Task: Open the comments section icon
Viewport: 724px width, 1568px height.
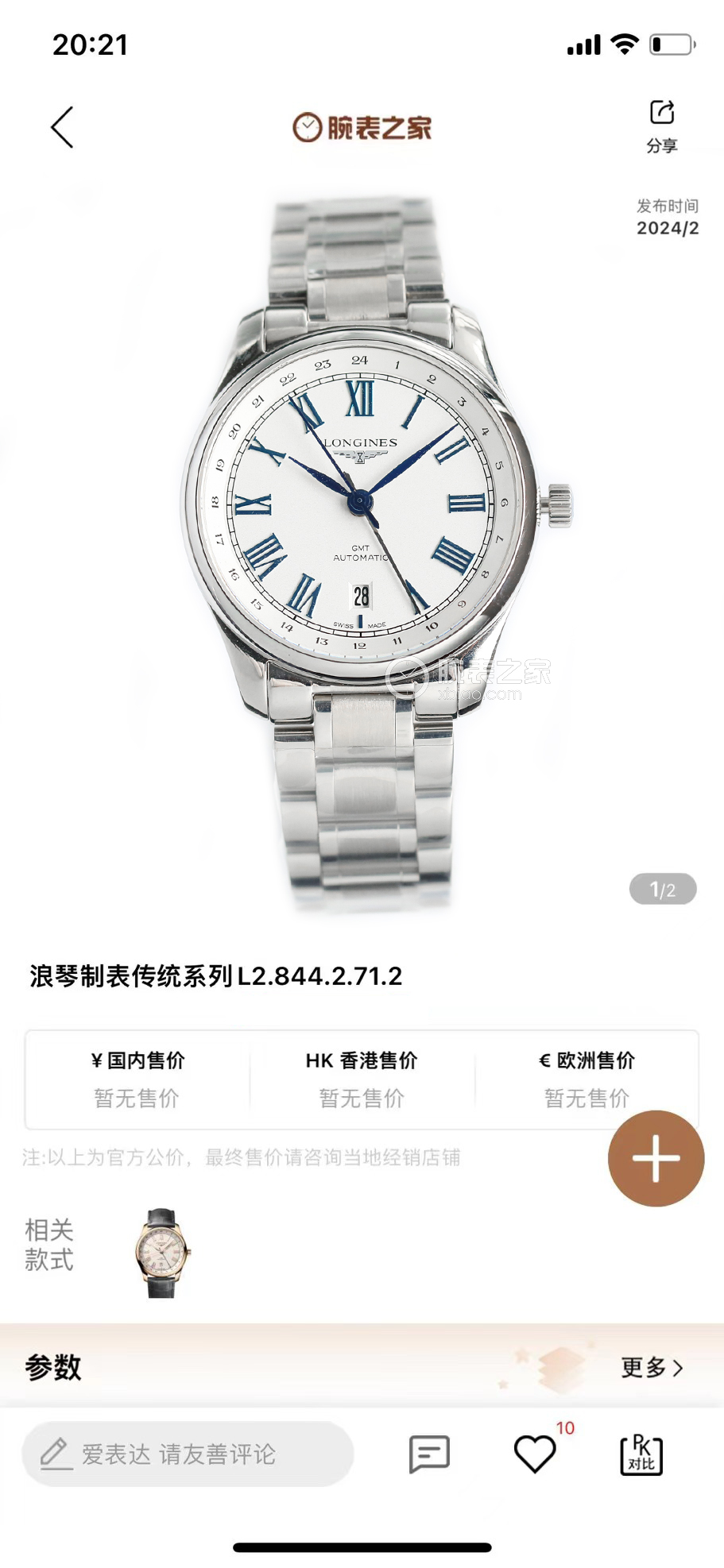Action: 429,1454
